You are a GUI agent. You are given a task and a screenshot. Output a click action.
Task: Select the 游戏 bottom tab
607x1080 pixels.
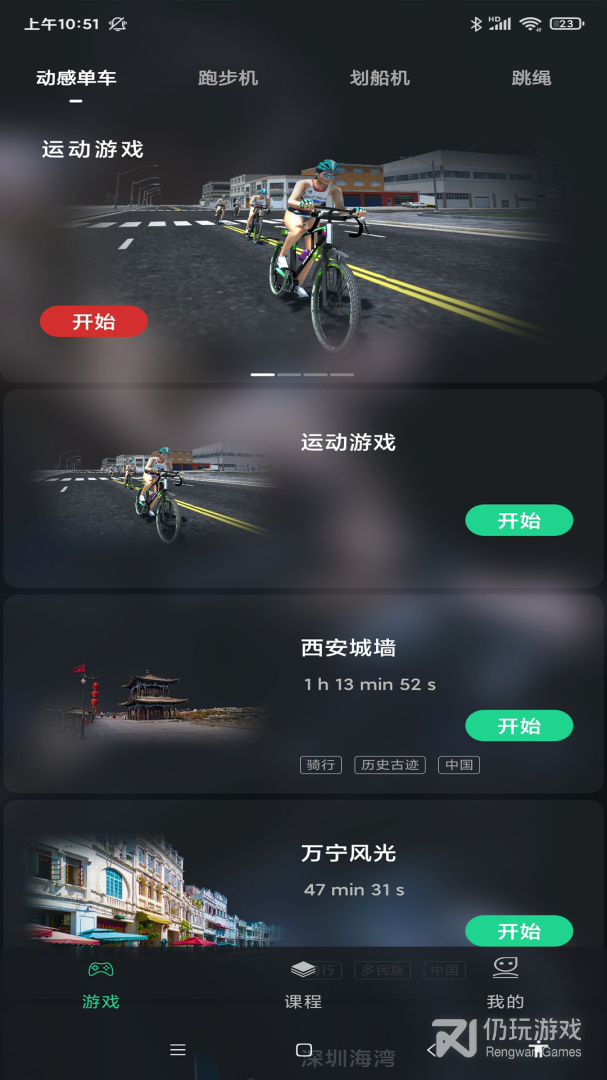click(101, 985)
